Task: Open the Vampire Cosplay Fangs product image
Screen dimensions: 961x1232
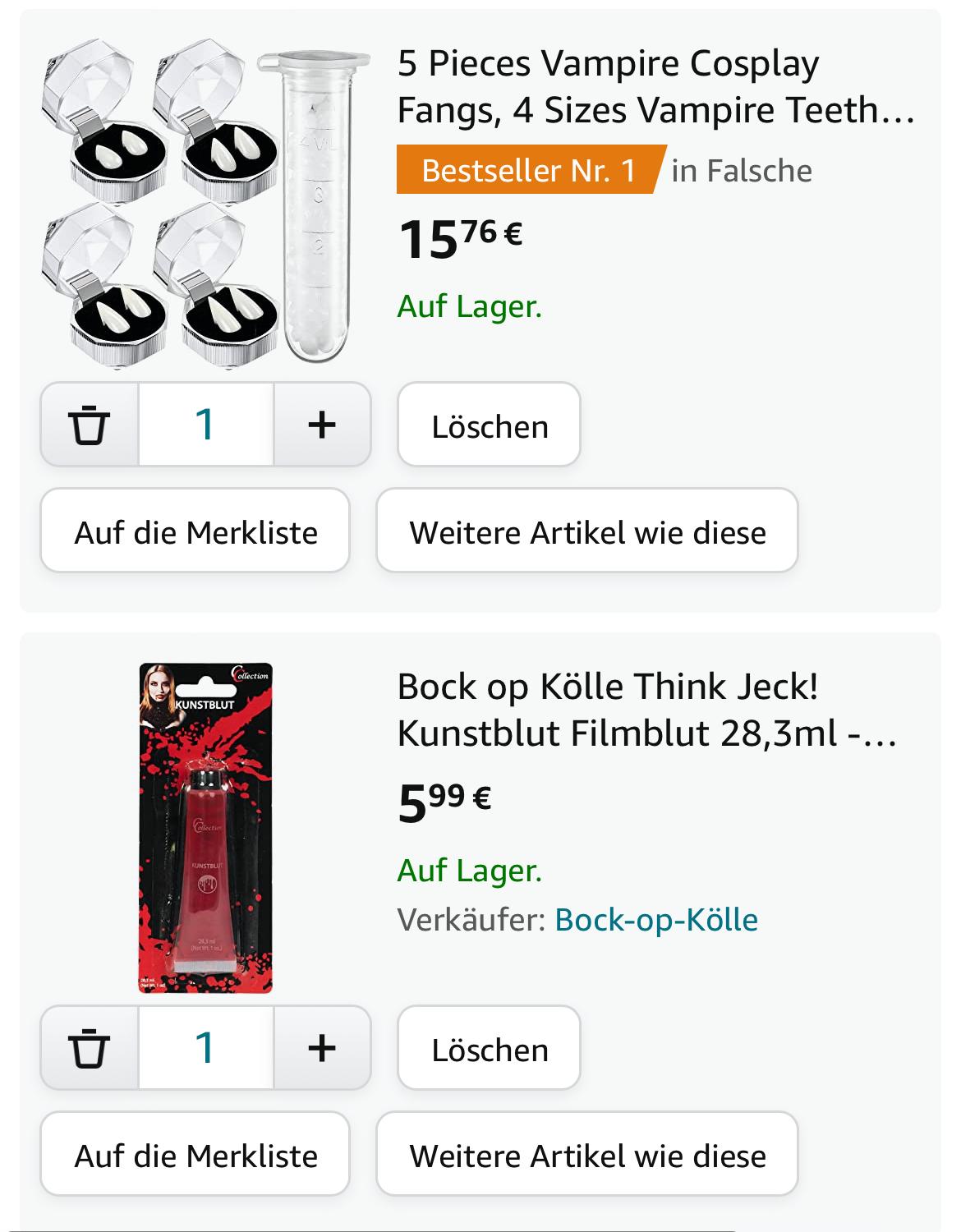Action: tap(204, 205)
